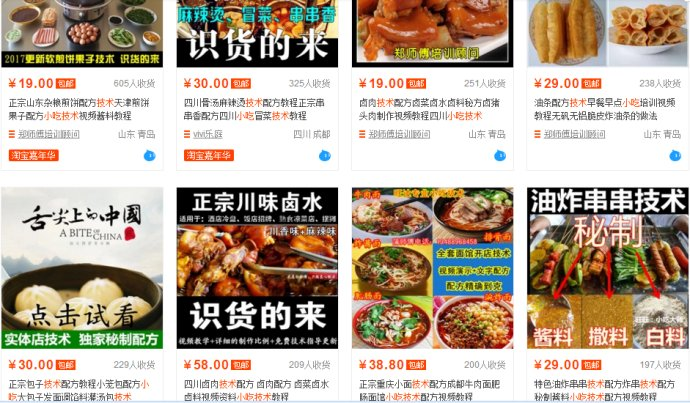Open the 舌尖上的中国 包子技术 product card
The image size is (690, 403).
click(82, 267)
